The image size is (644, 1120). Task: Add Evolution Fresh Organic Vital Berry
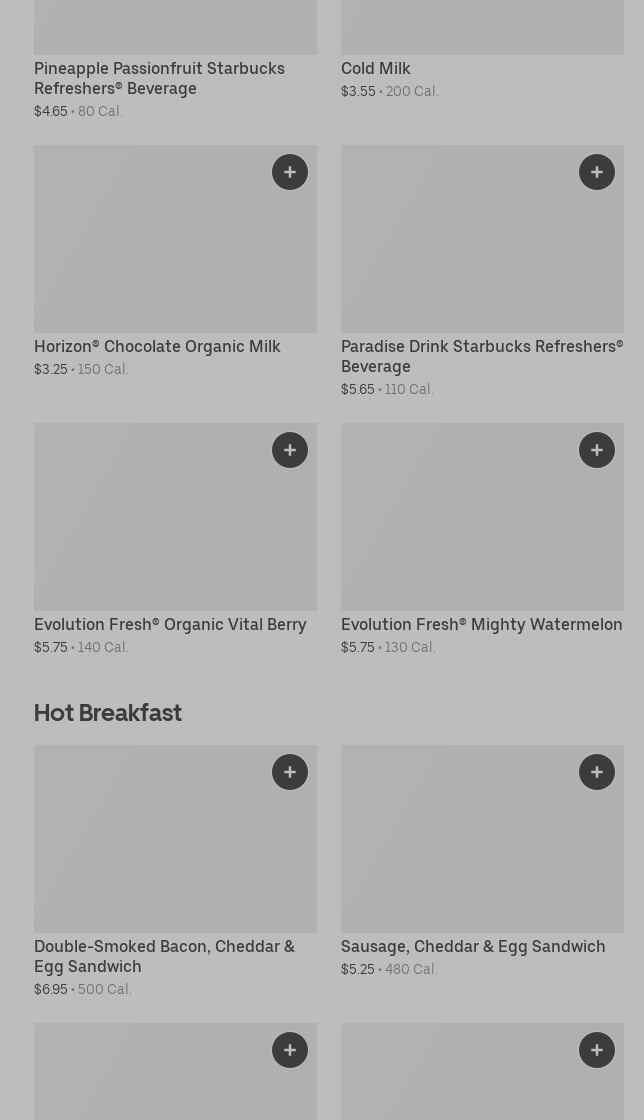[x=290, y=450]
